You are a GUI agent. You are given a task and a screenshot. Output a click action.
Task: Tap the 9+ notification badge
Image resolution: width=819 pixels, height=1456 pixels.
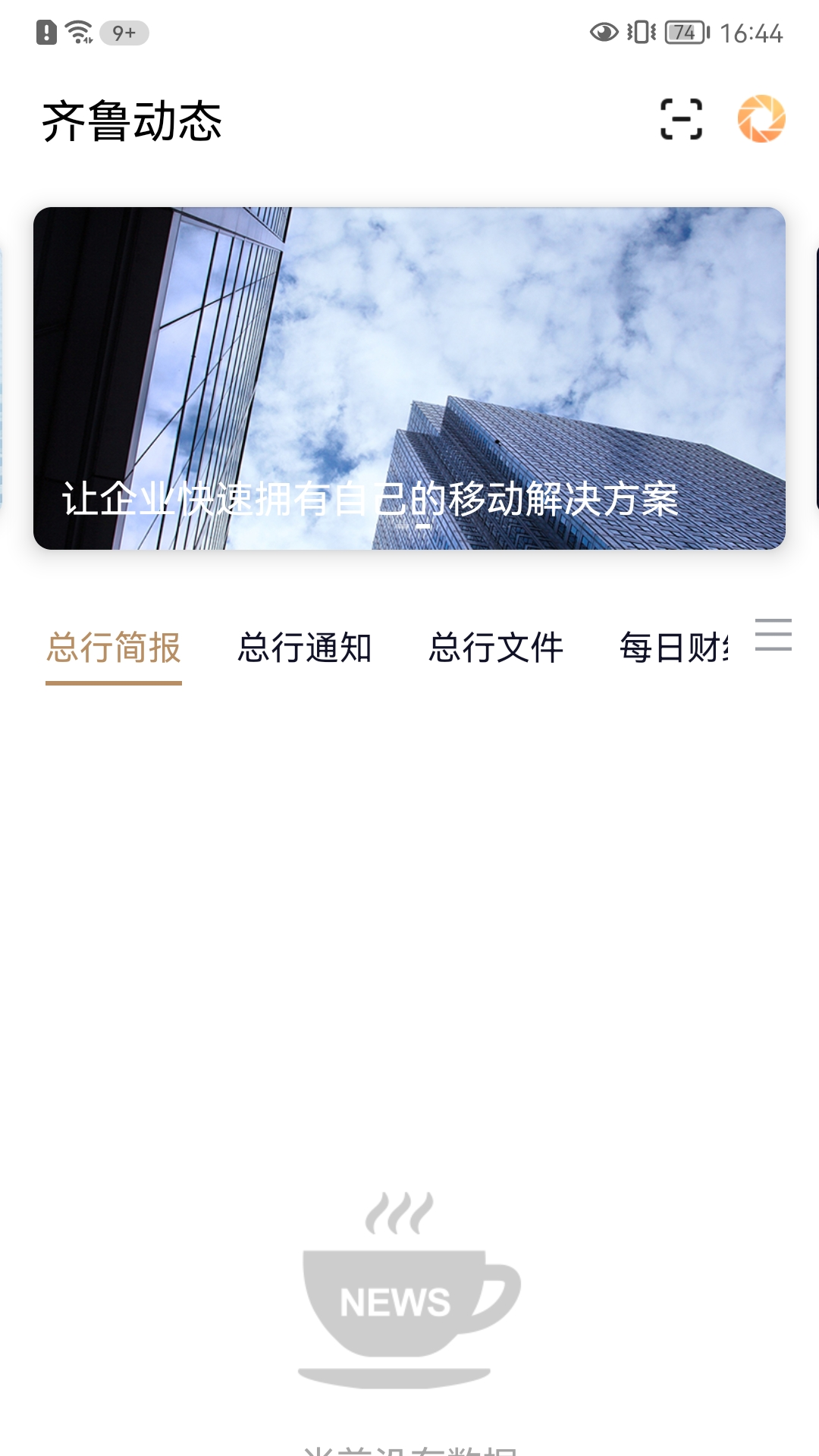pyautogui.click(x=123, y=32)
